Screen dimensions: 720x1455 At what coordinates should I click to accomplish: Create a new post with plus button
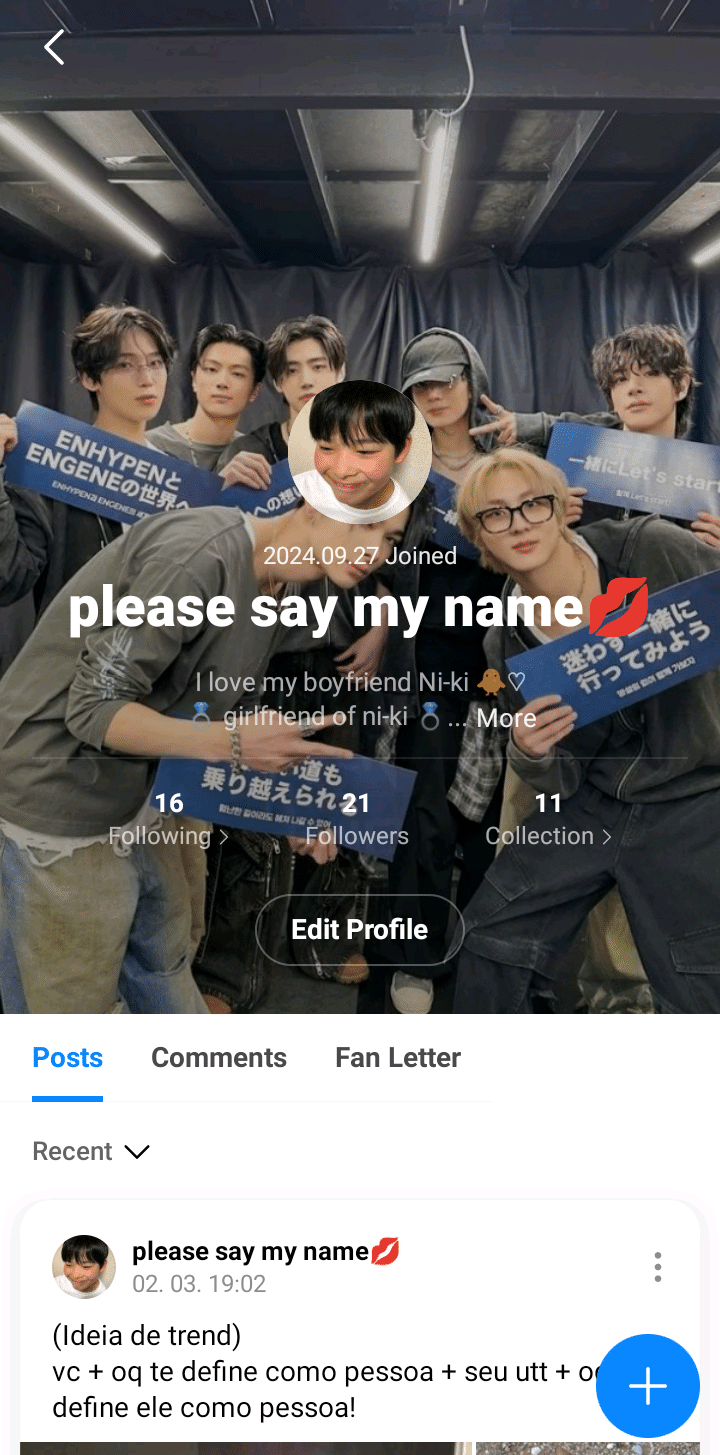pos(647,1386)
